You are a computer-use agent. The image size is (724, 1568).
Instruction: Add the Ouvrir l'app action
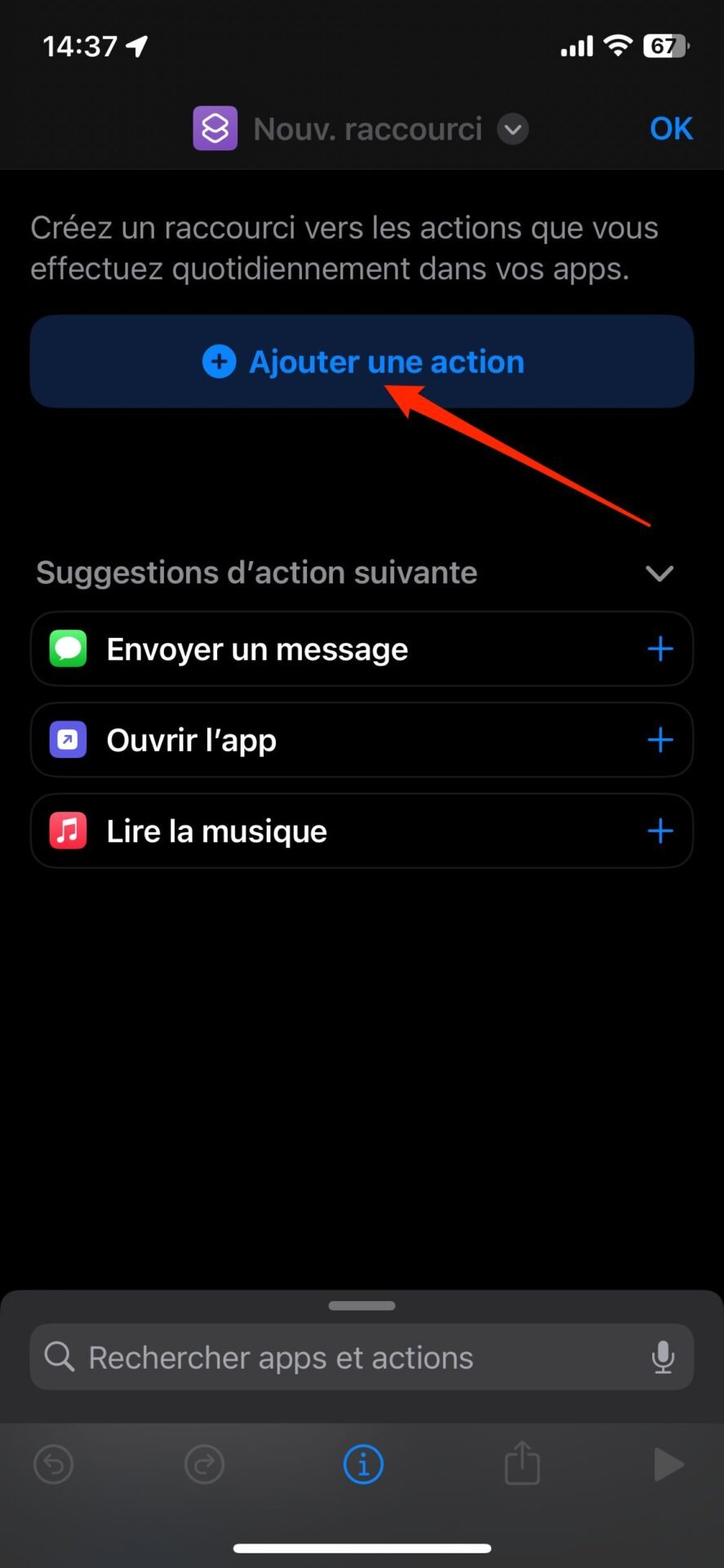660,740
